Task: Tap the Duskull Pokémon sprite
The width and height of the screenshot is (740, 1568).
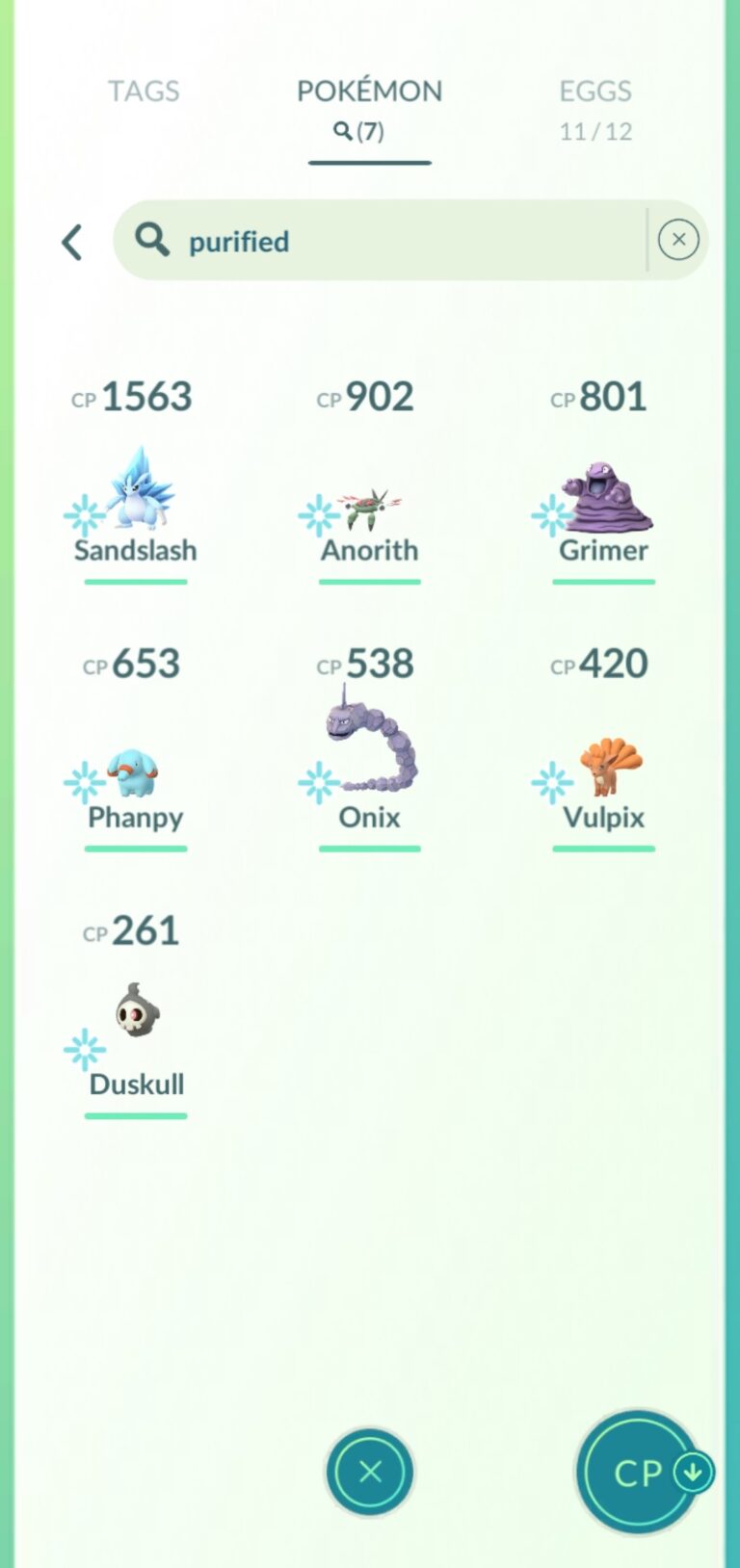Action: (140, 1009)
